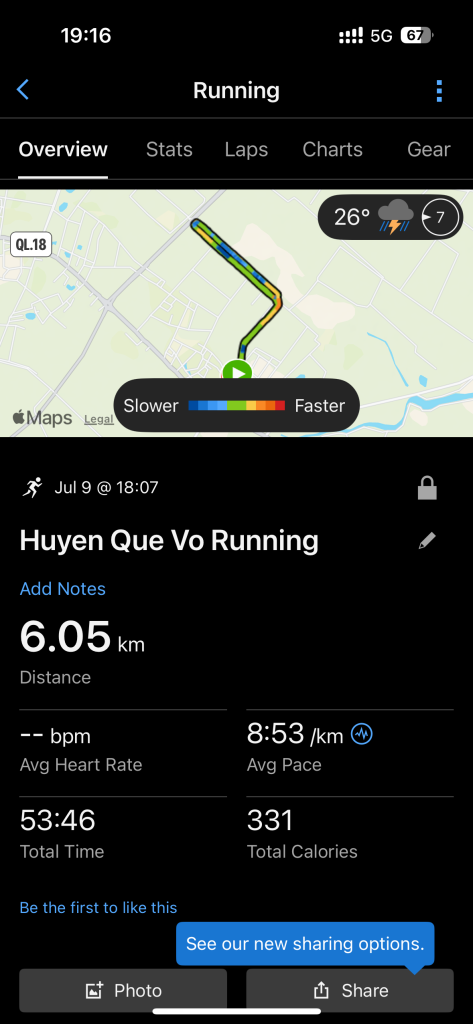This screenshot has height=1024, width=473.
Task: Open the three-dot overflow menu
Action: (439, 91)
